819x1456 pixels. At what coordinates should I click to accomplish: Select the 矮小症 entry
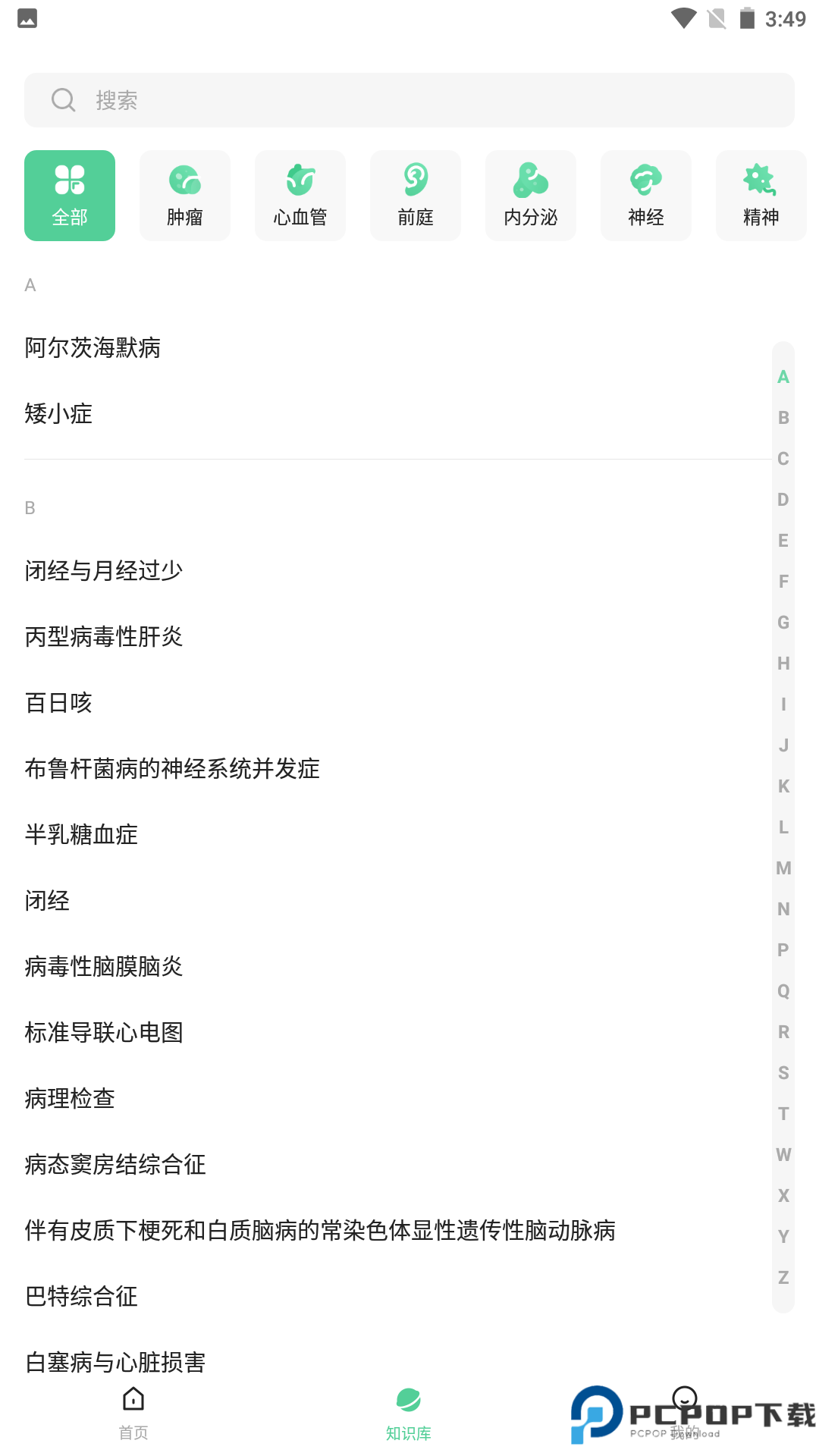[57, 414]
